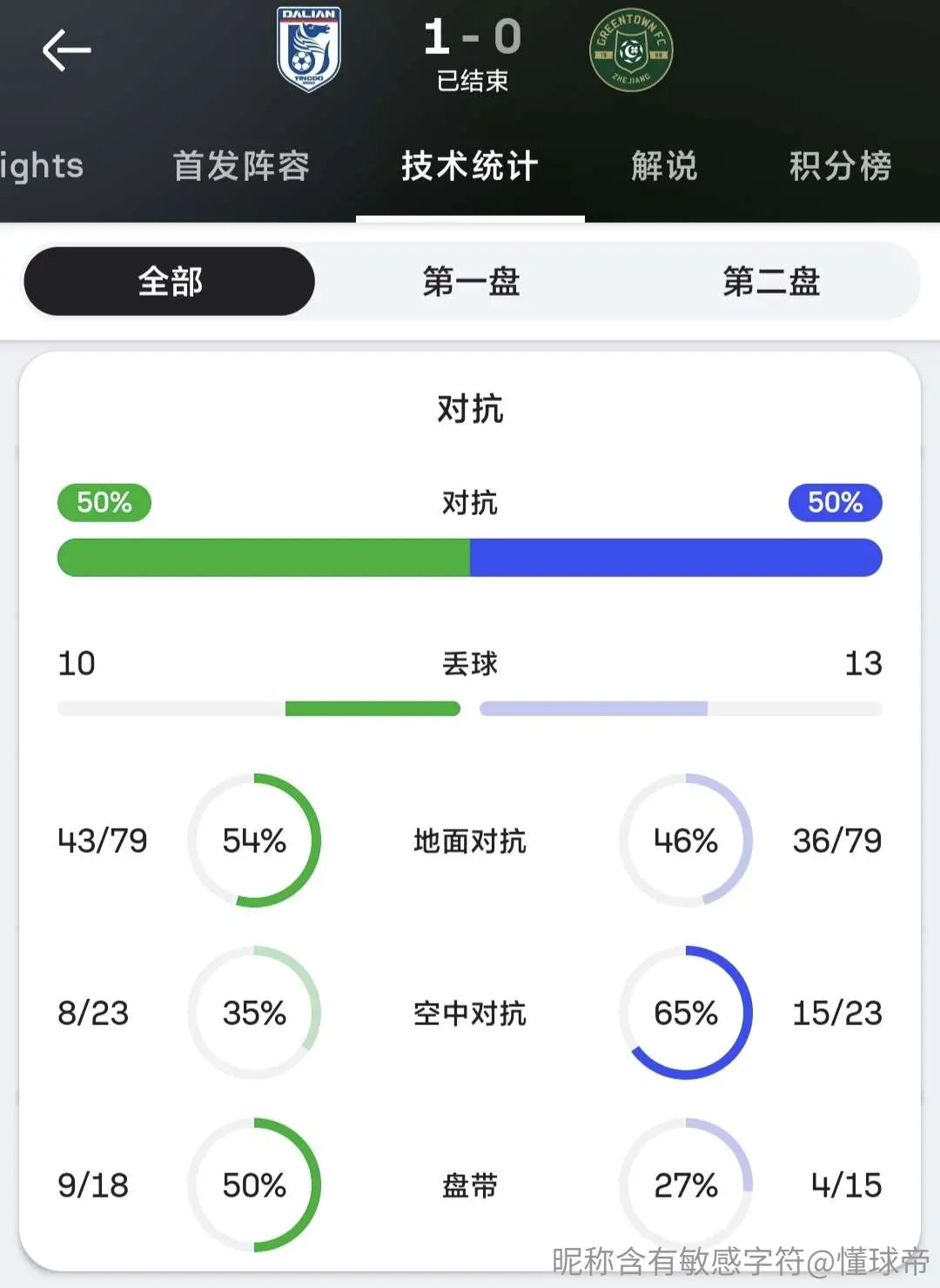Viewport: 940px width, 1288px height.
Task: Open the Dalian team logo
Action: tap(308, 49)
